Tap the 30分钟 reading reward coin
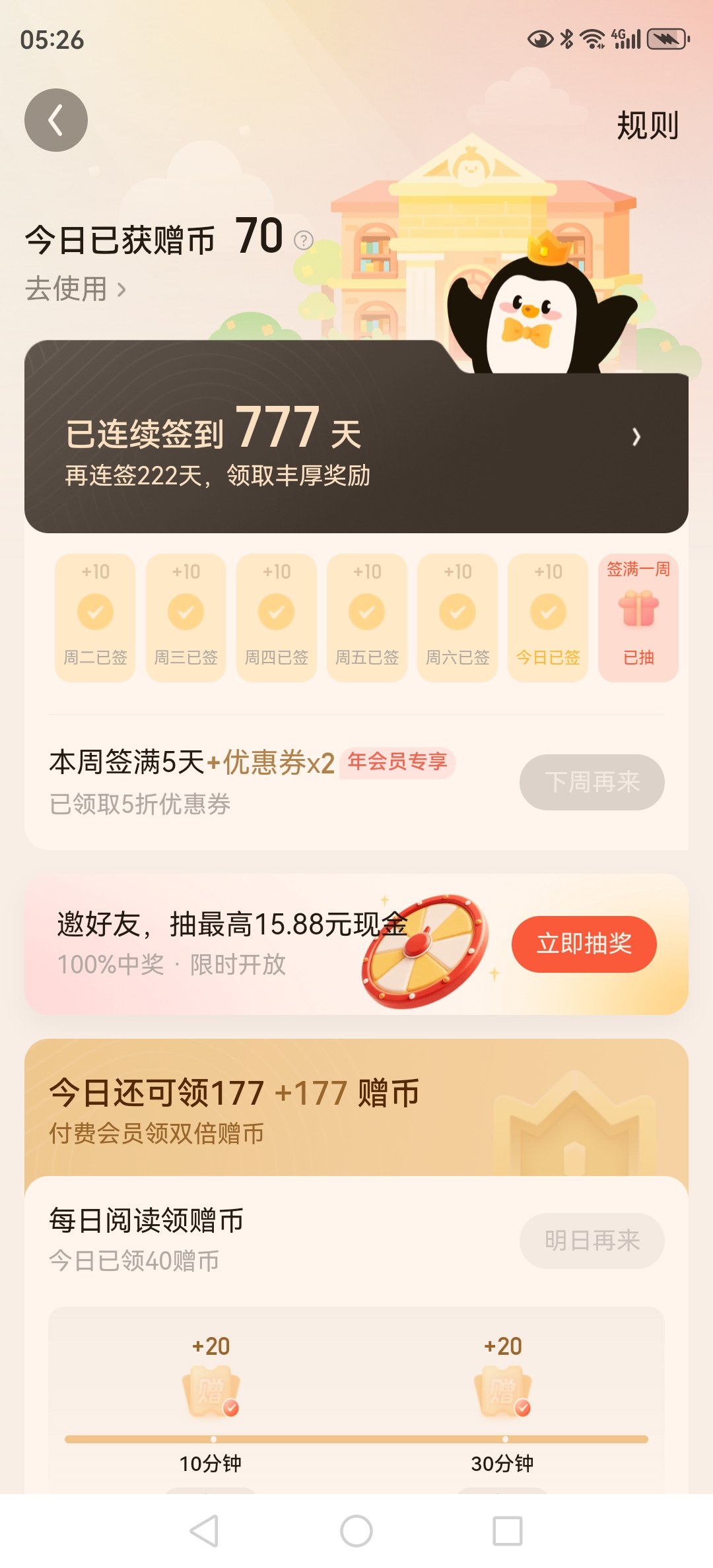Viewport: 713px width, 1568px height. coord(502,1390)
